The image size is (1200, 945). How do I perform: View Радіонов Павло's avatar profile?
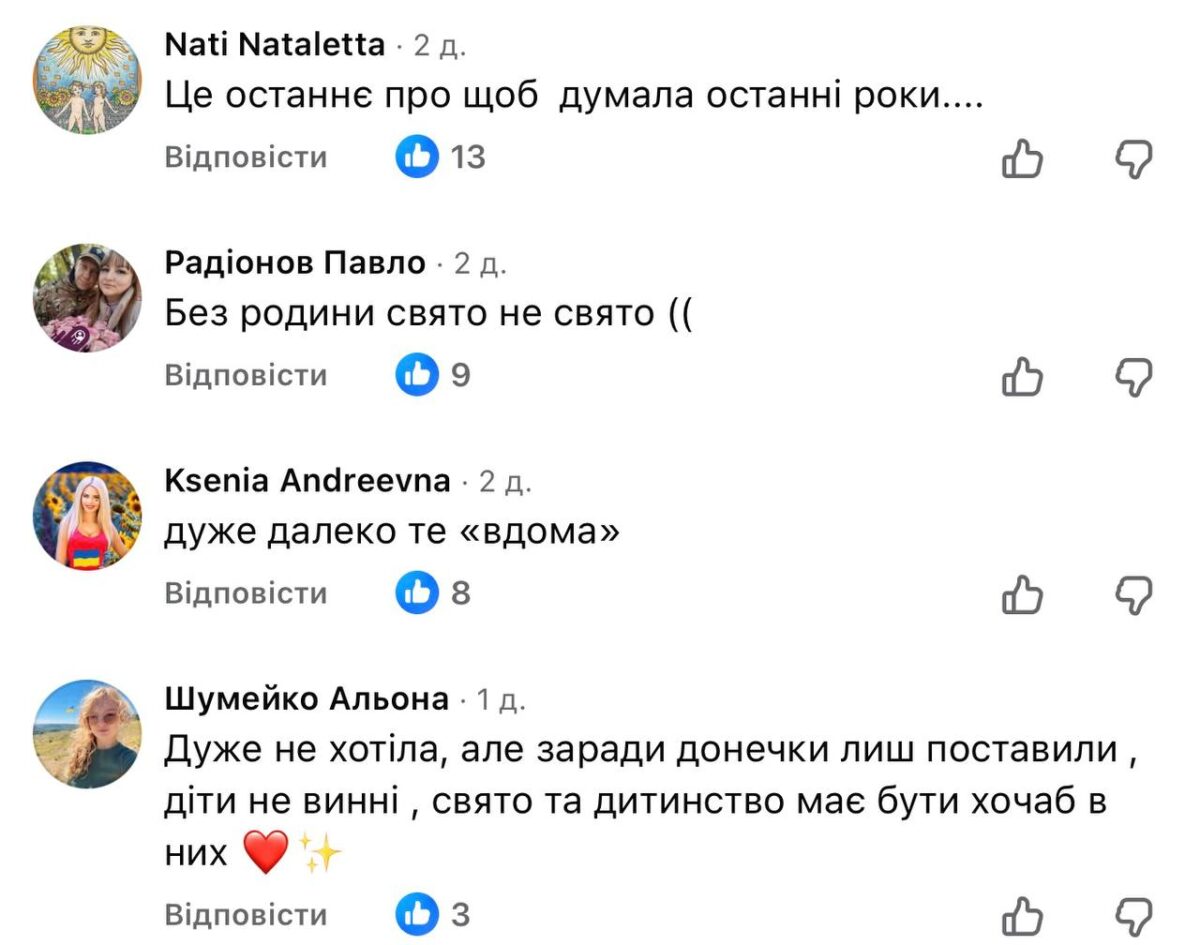[88, 298]
